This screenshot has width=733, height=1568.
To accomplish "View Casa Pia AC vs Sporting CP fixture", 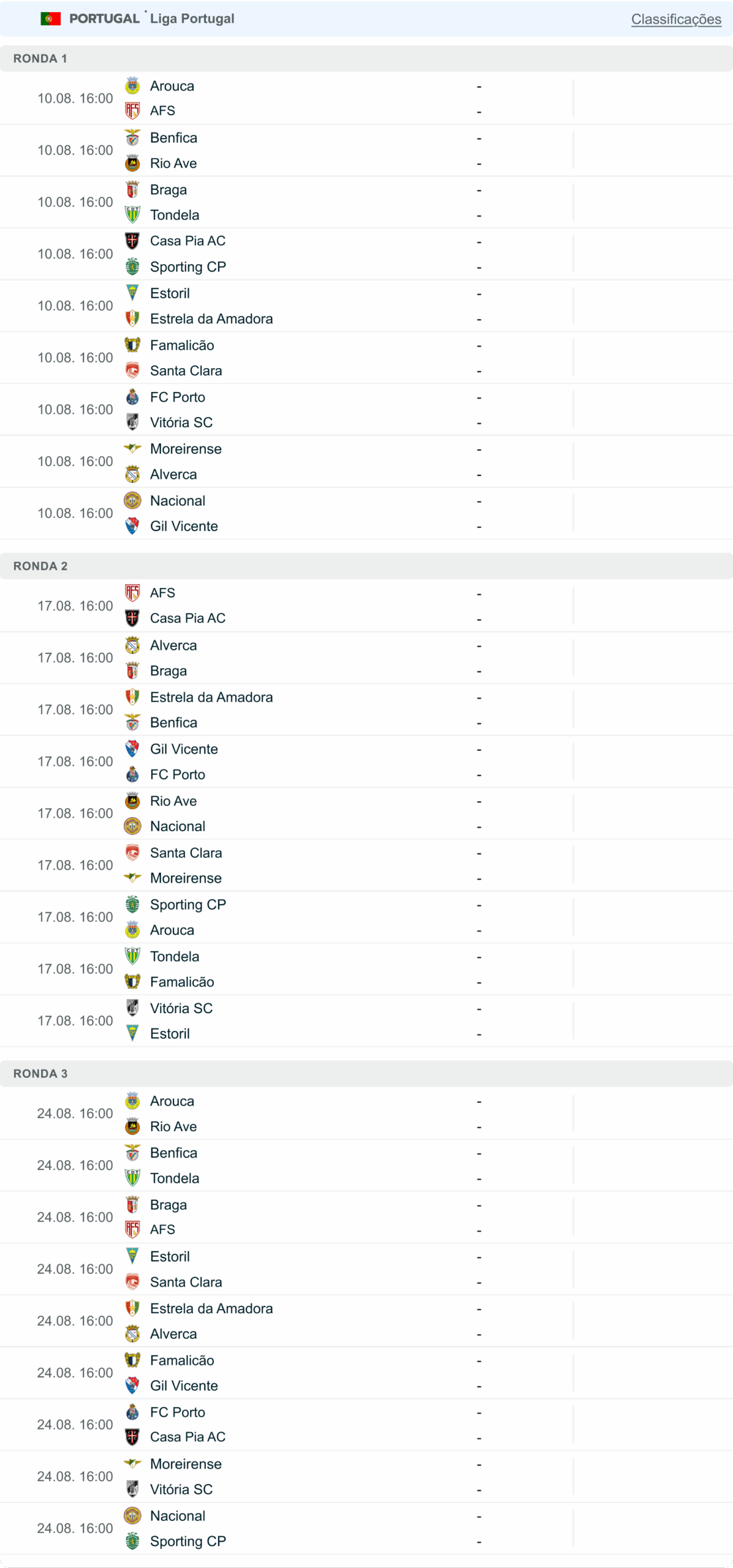I will (366, 254).
